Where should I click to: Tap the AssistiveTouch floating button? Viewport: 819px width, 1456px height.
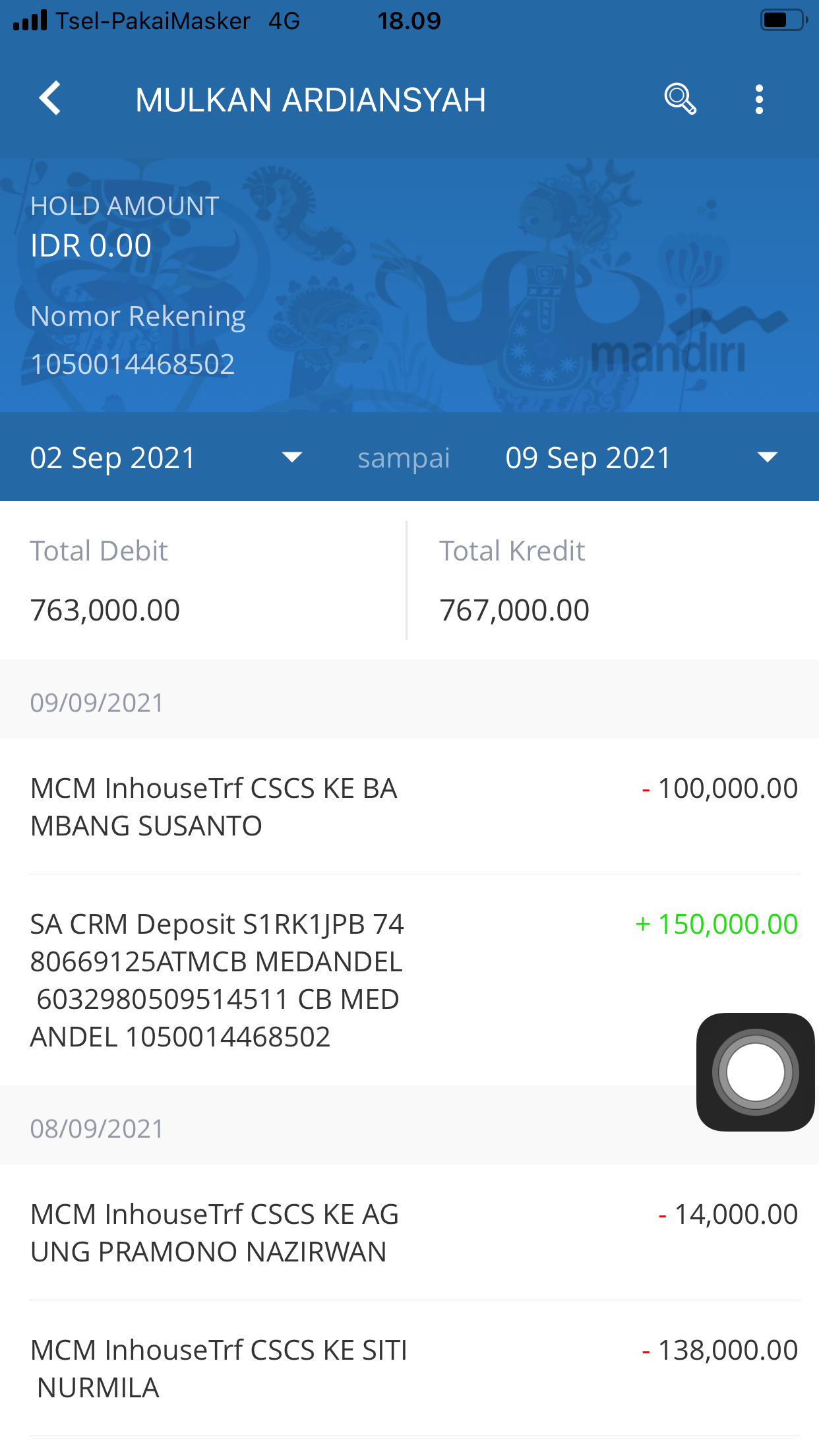click(x=755, y=1072)
